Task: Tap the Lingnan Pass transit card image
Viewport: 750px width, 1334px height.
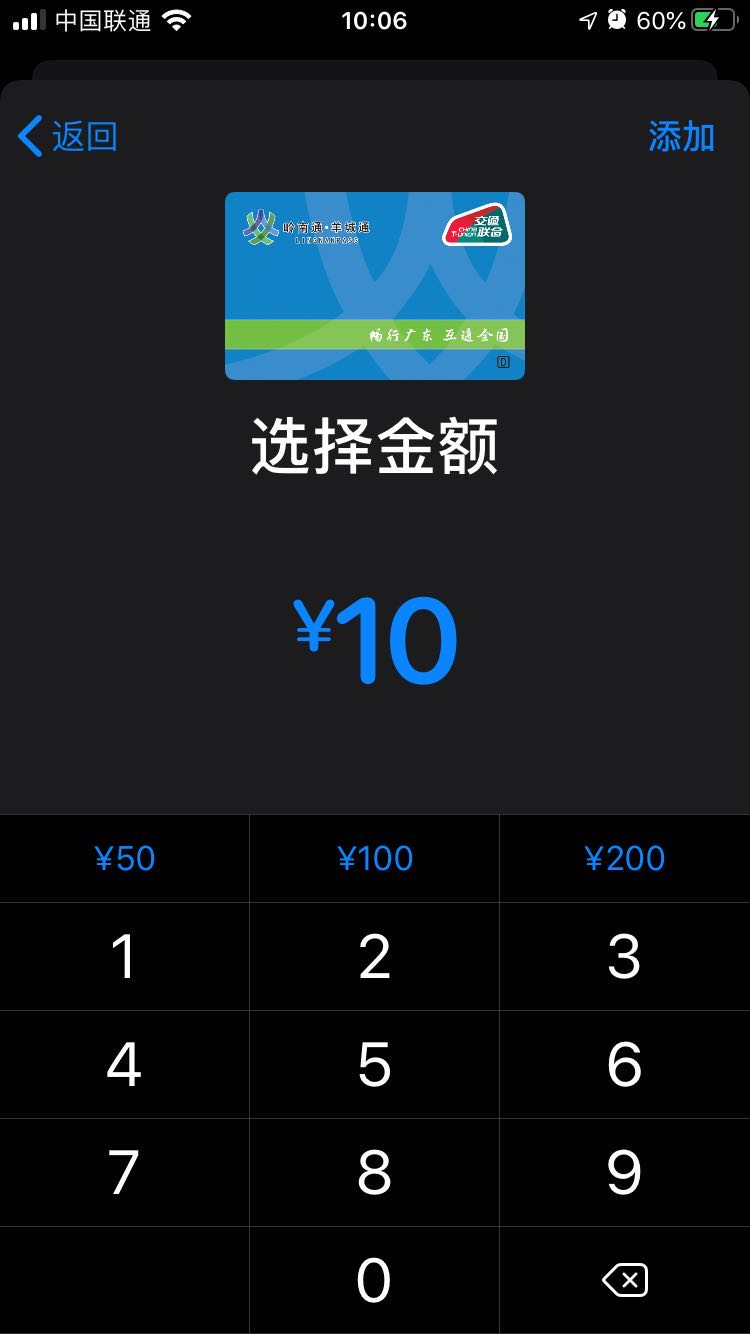Action: point(375,286)
